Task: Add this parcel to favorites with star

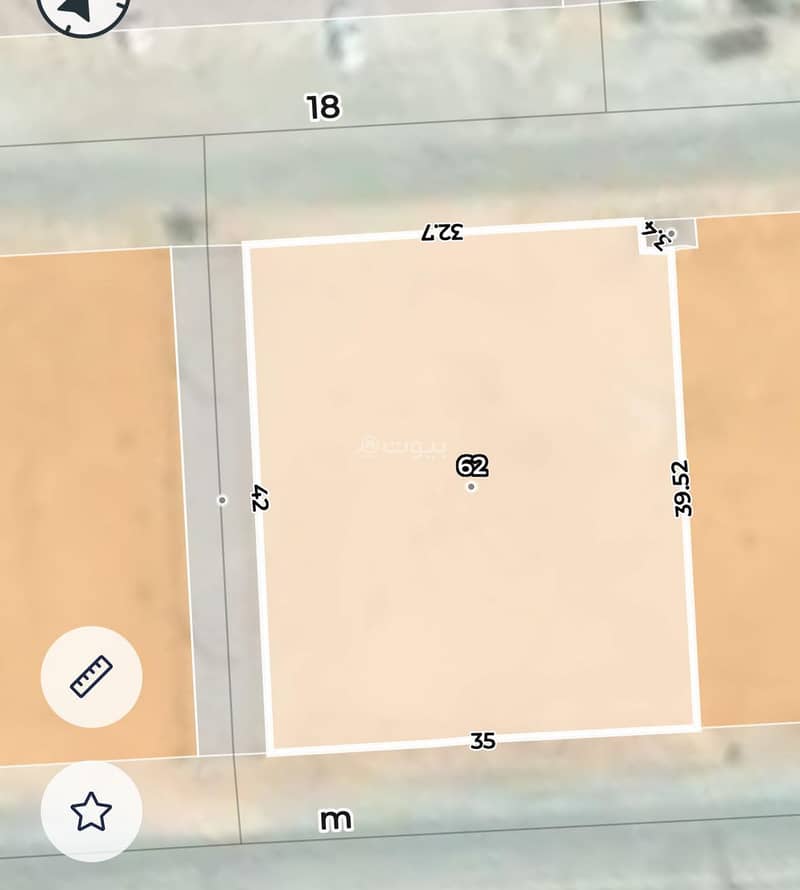Action: (91, 811)
